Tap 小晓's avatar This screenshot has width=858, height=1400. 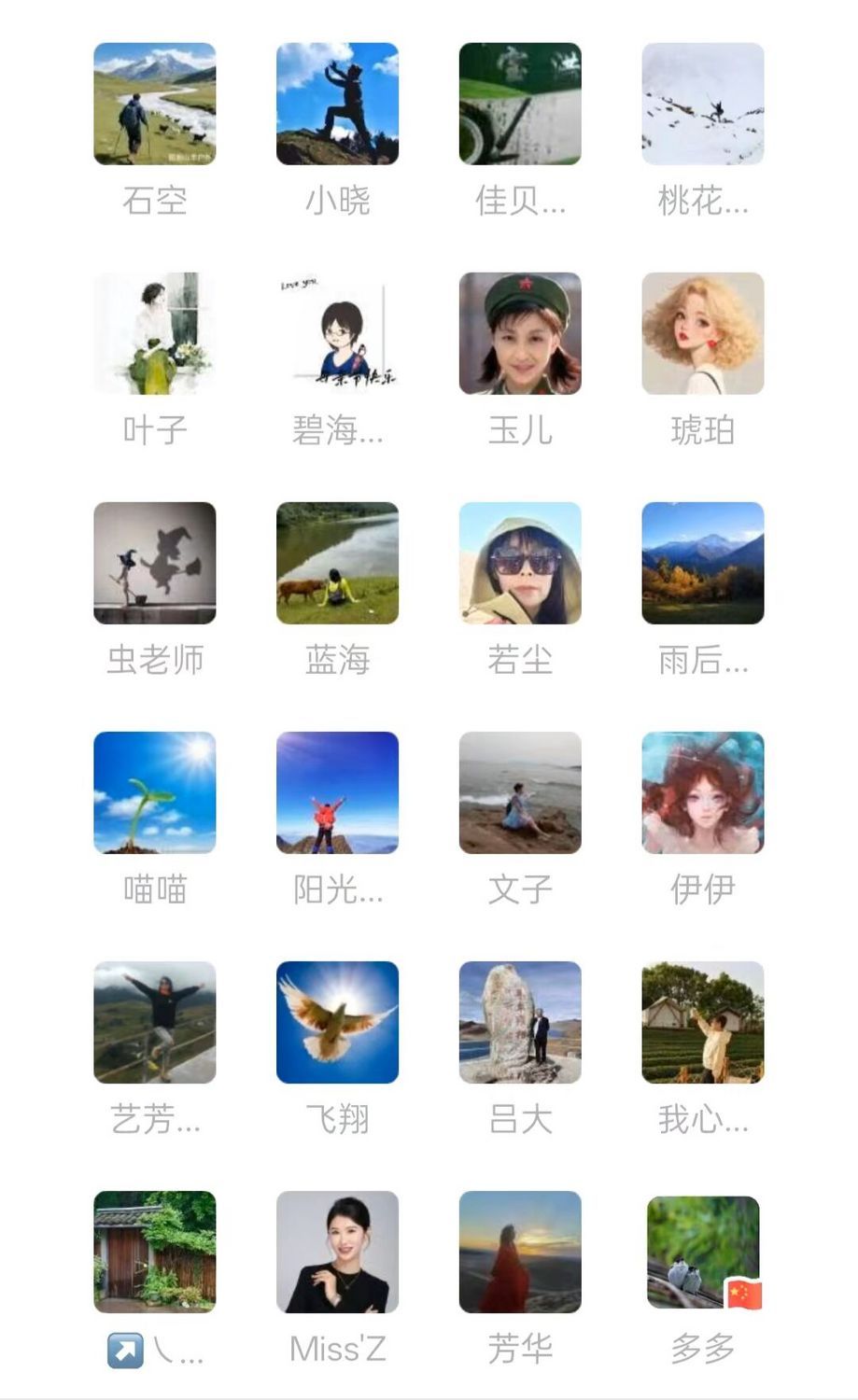[x=337, y=104]
